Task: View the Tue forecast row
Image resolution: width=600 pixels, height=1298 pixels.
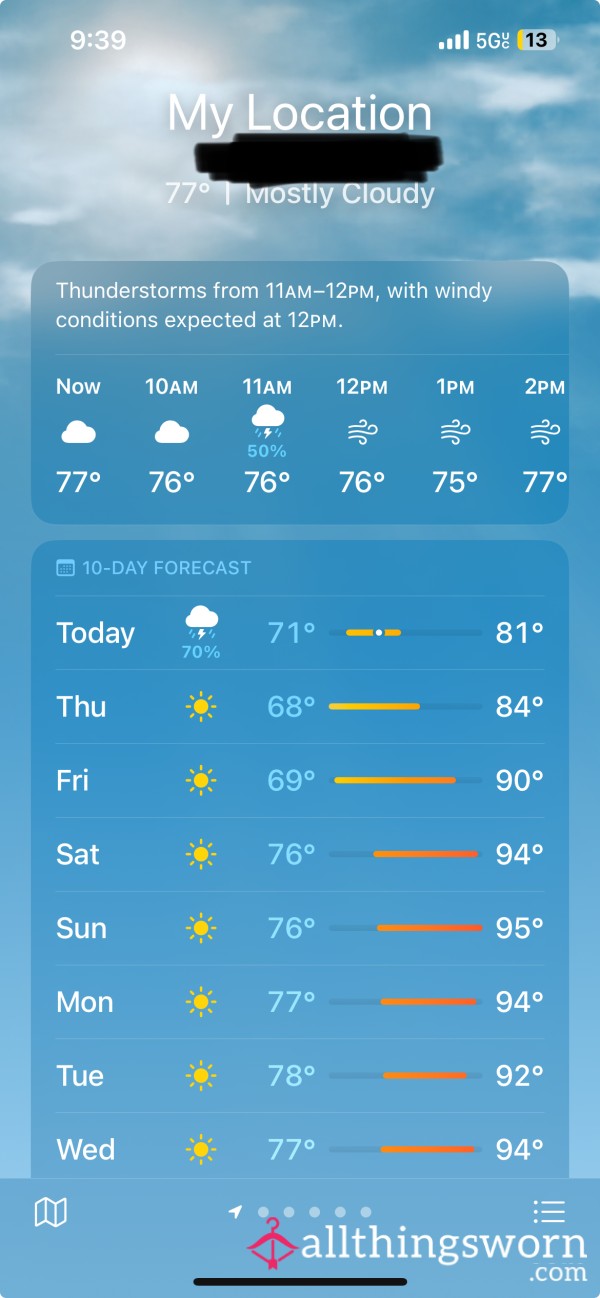Action: 300,1076
